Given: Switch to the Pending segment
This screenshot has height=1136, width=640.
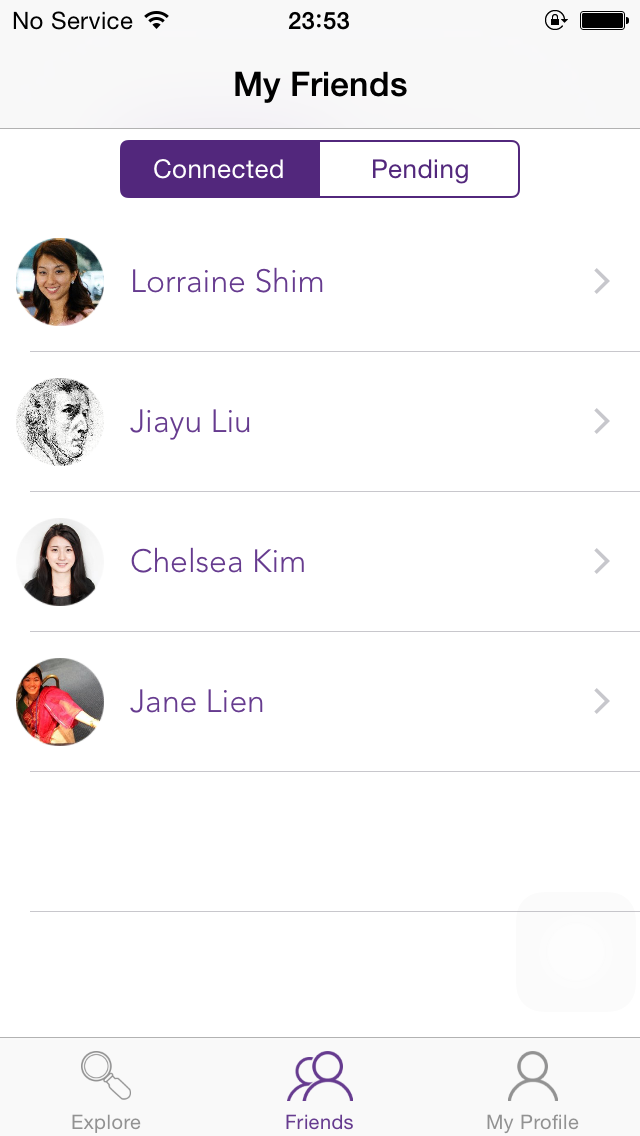Looking at the screenshot, I should (x=419, y=169).
